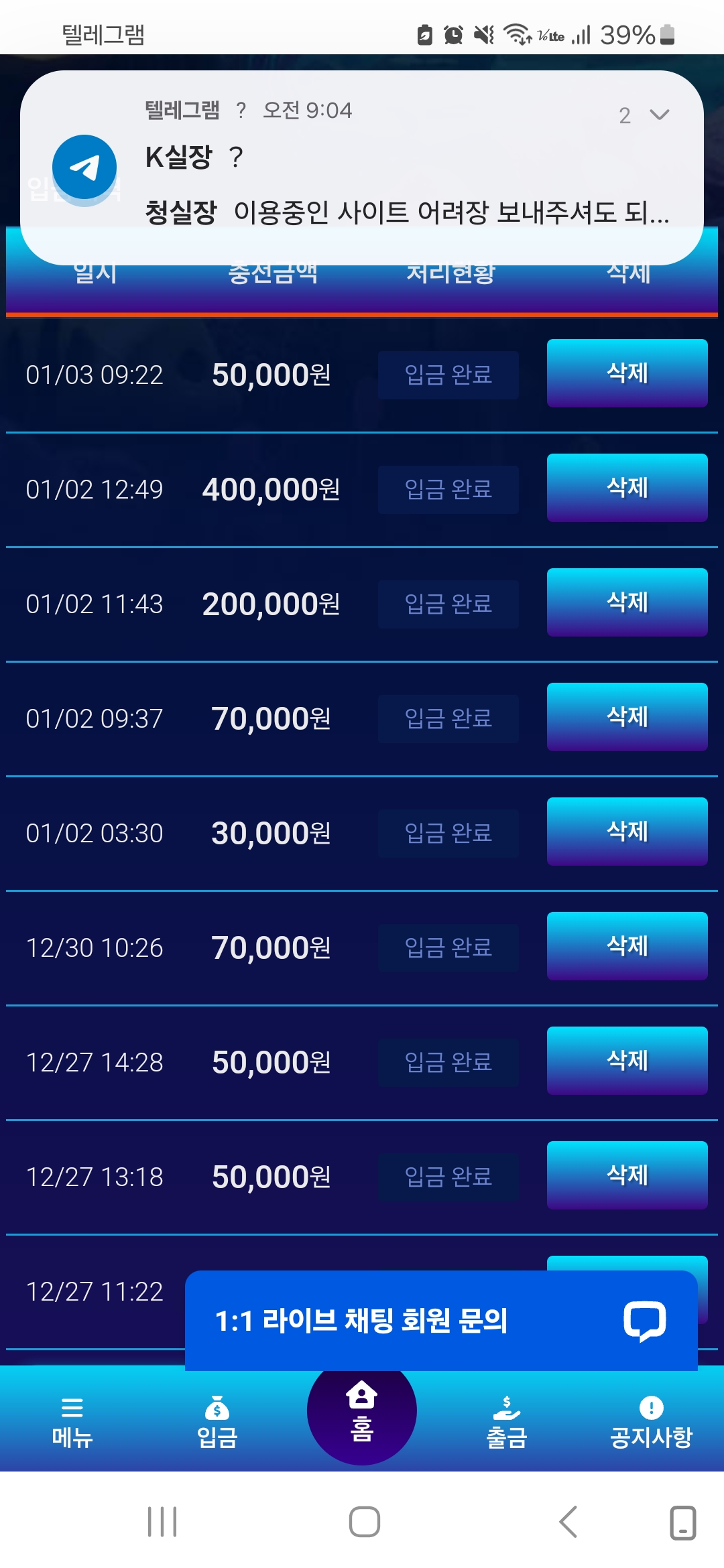Image resolution: width=724 pixels, height=1568 pixels.
Task: Open 1:1 라이브 채팅 회원 문의
Action: tap(440, 1321)
